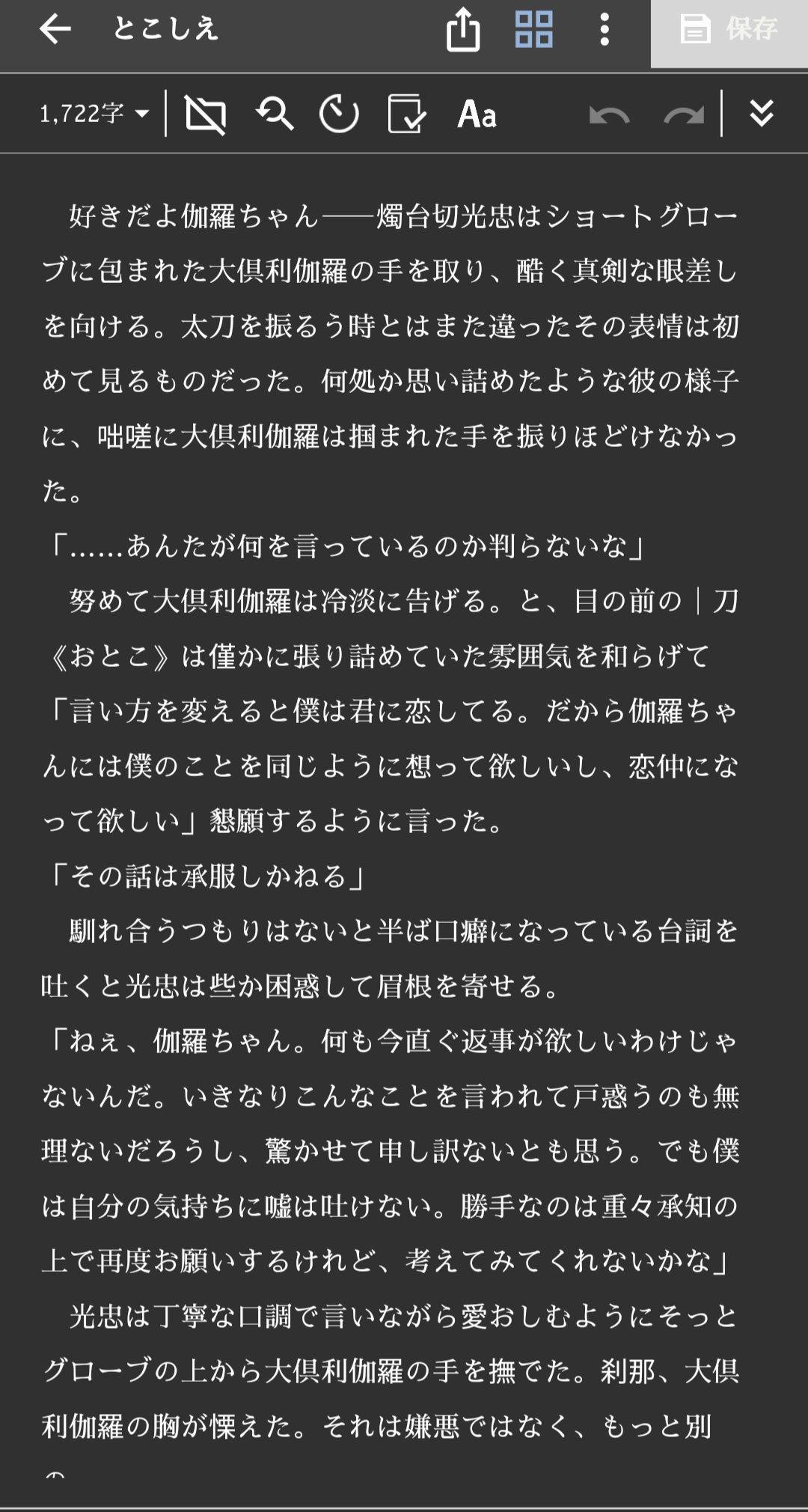Tap the 保存 save button

[x=729, y=30]
